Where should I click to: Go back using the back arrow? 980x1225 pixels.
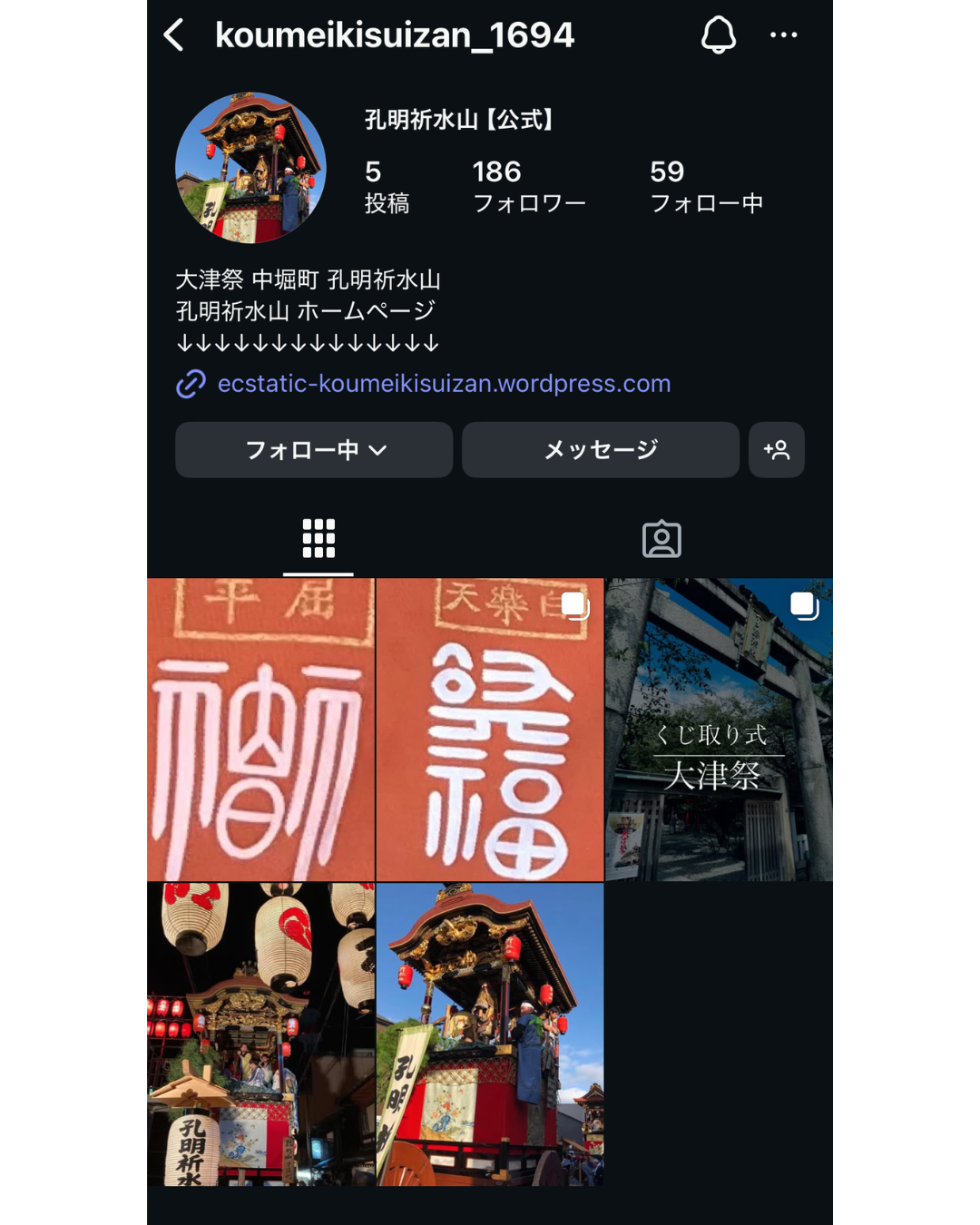(x=174, y=35)
